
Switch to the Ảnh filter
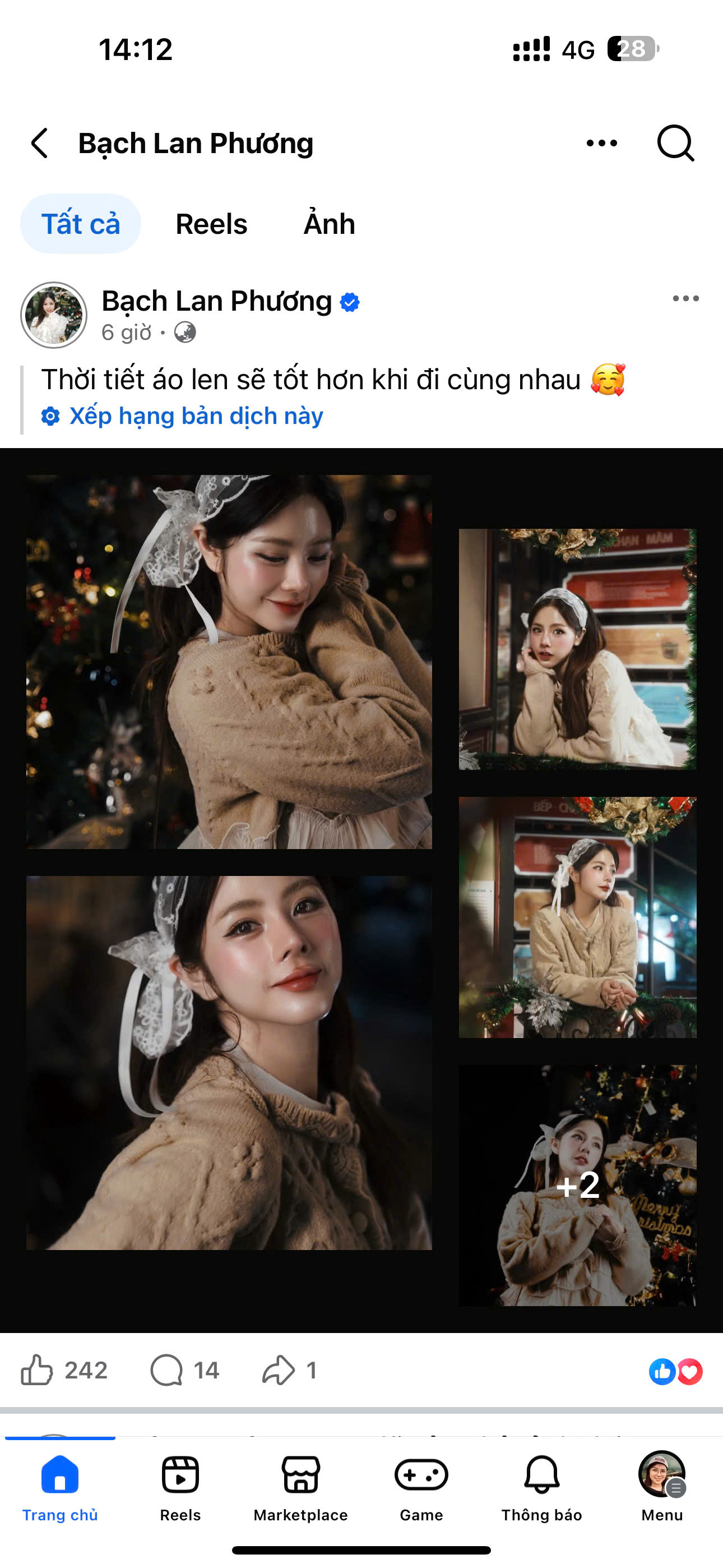[329, 224]
